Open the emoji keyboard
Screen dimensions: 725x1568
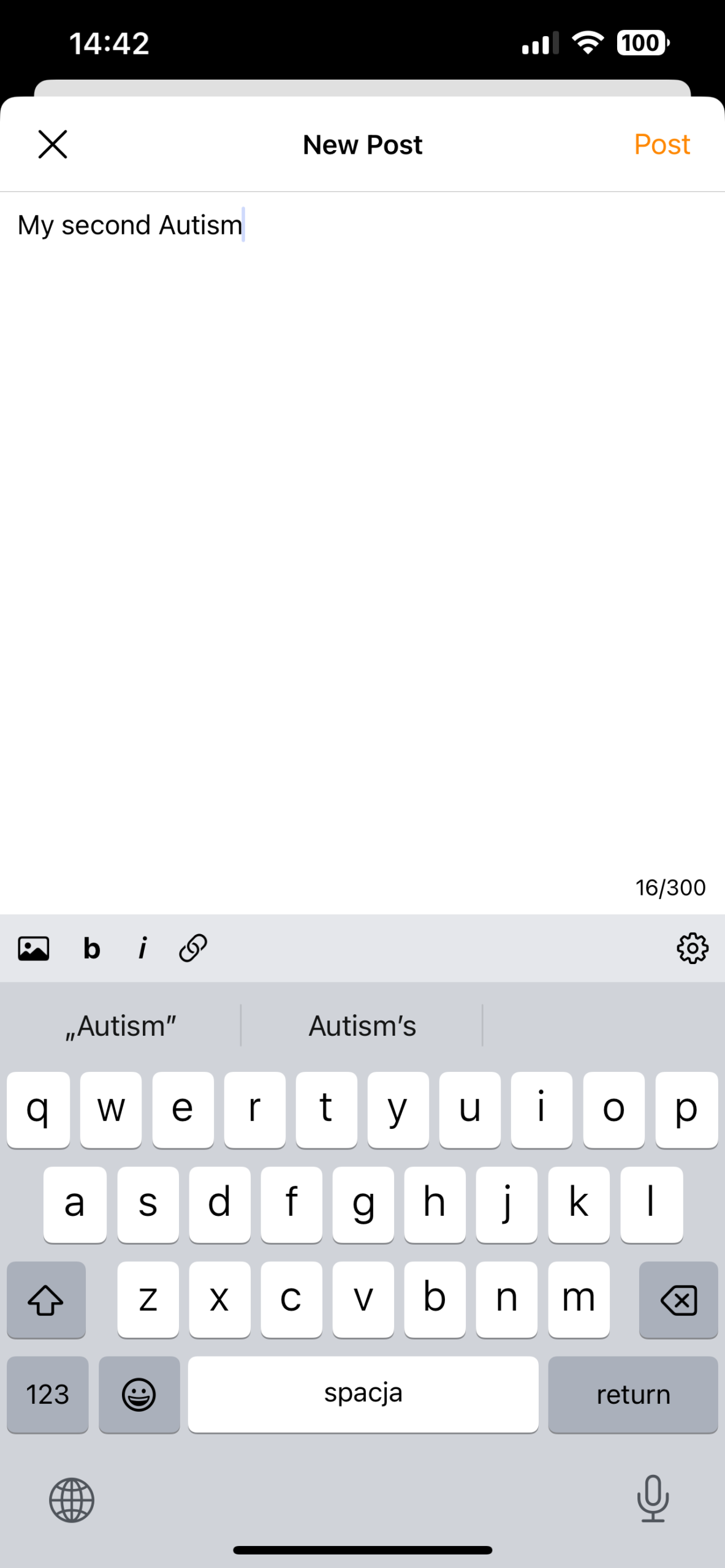(139, 1395)
